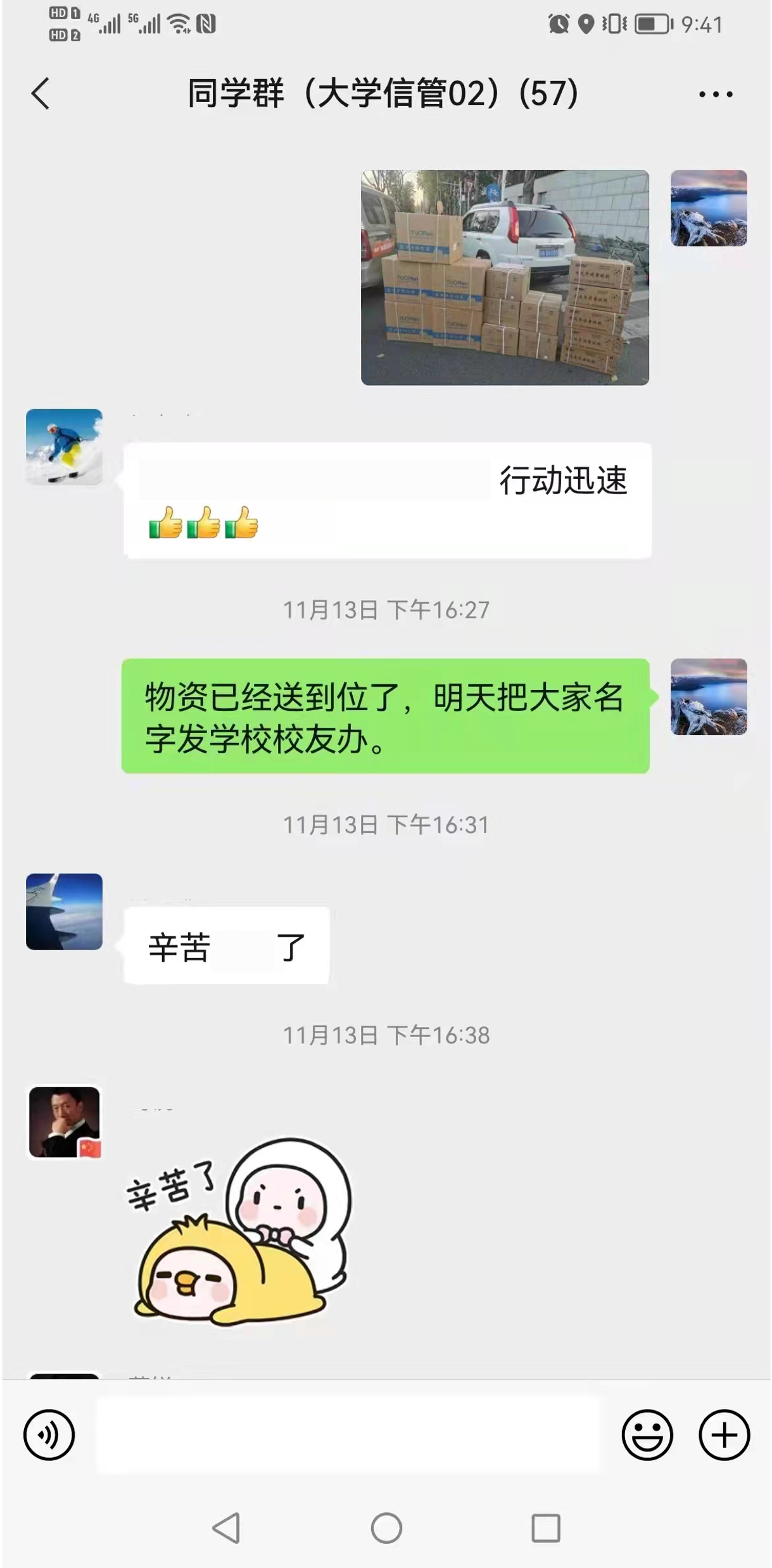Open the recent apps square button
Screen dimensions: 772x1568
click(546, 1528)
